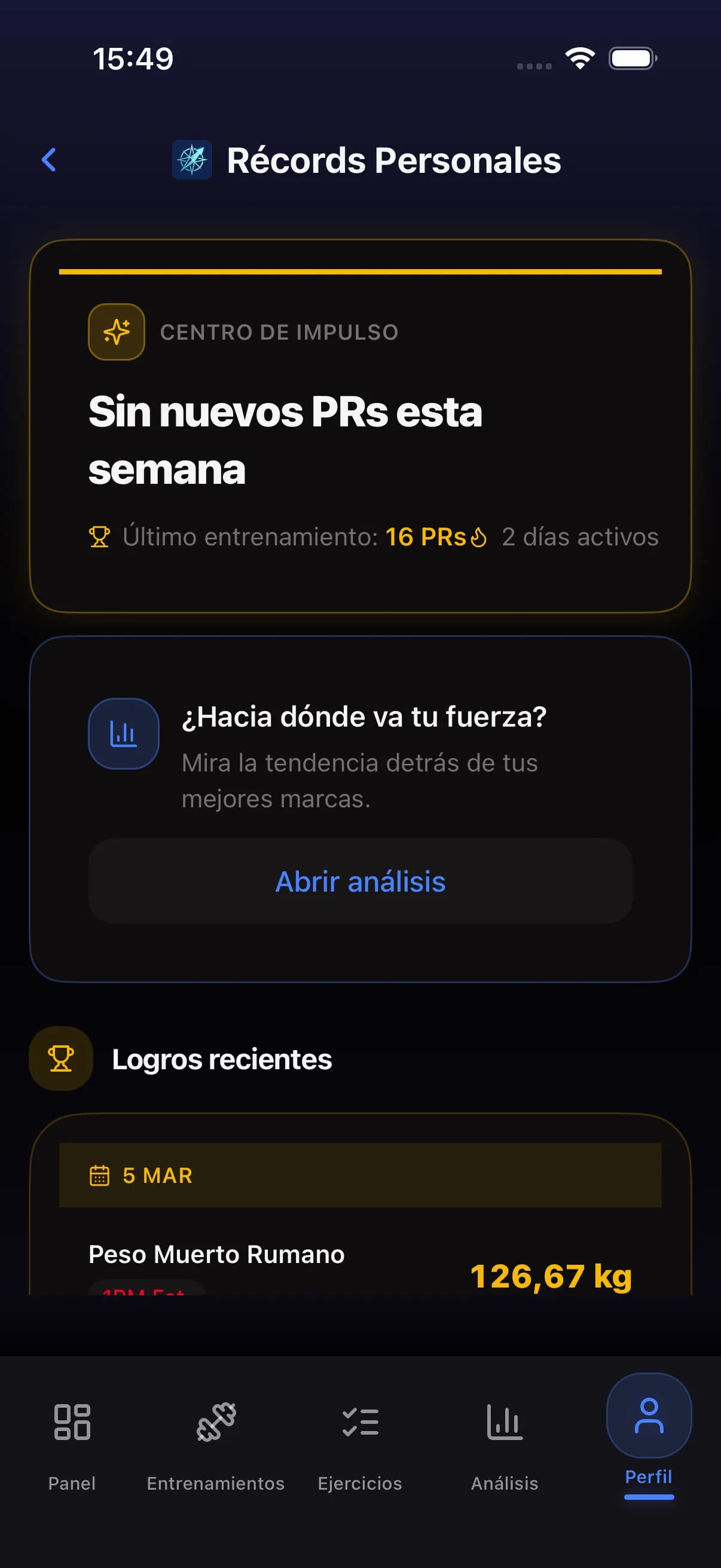
Task: Tap the Abrir análisis button
Action: (360, 881)
